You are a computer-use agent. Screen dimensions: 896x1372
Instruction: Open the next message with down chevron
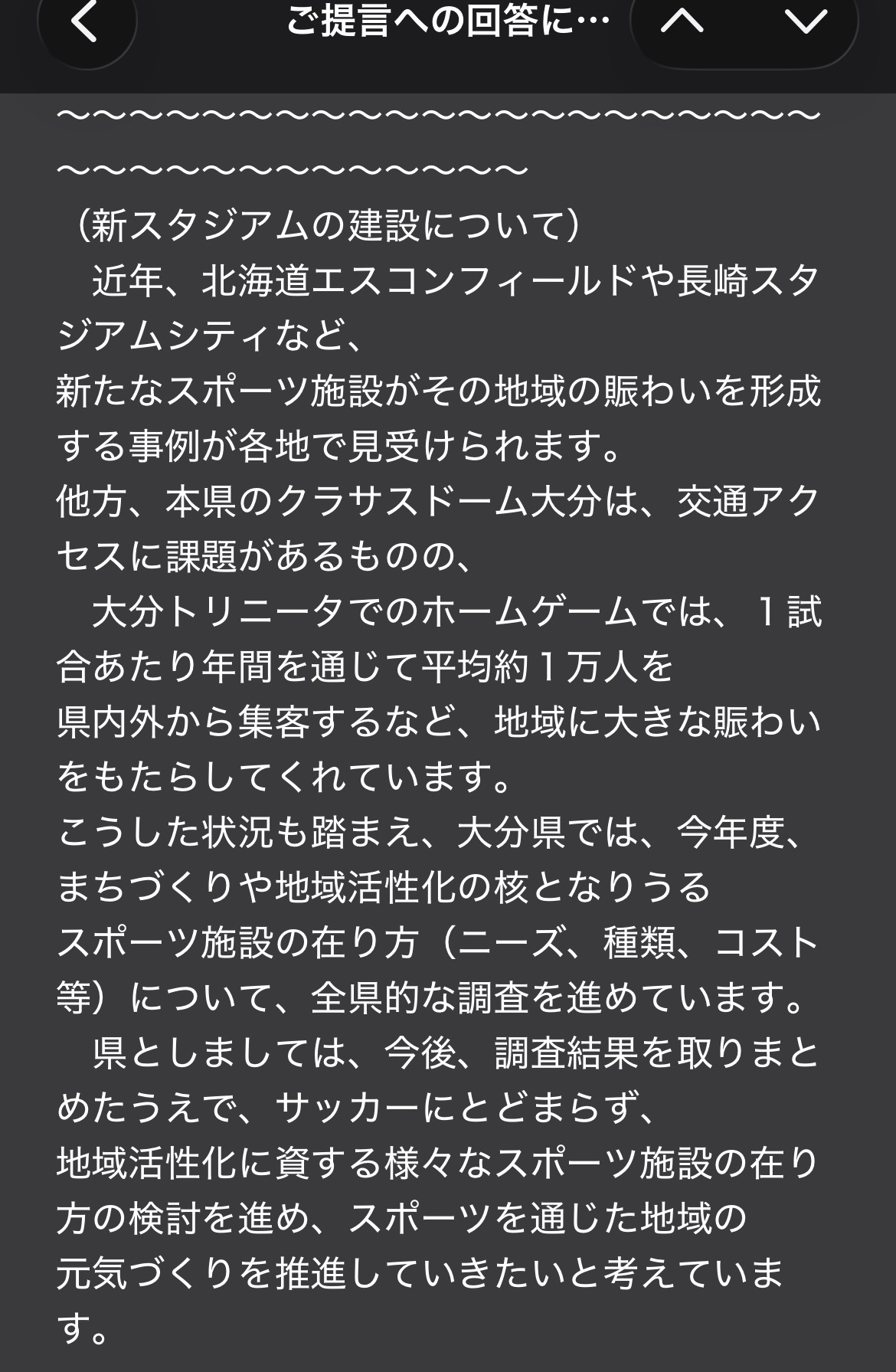(806, 21)
